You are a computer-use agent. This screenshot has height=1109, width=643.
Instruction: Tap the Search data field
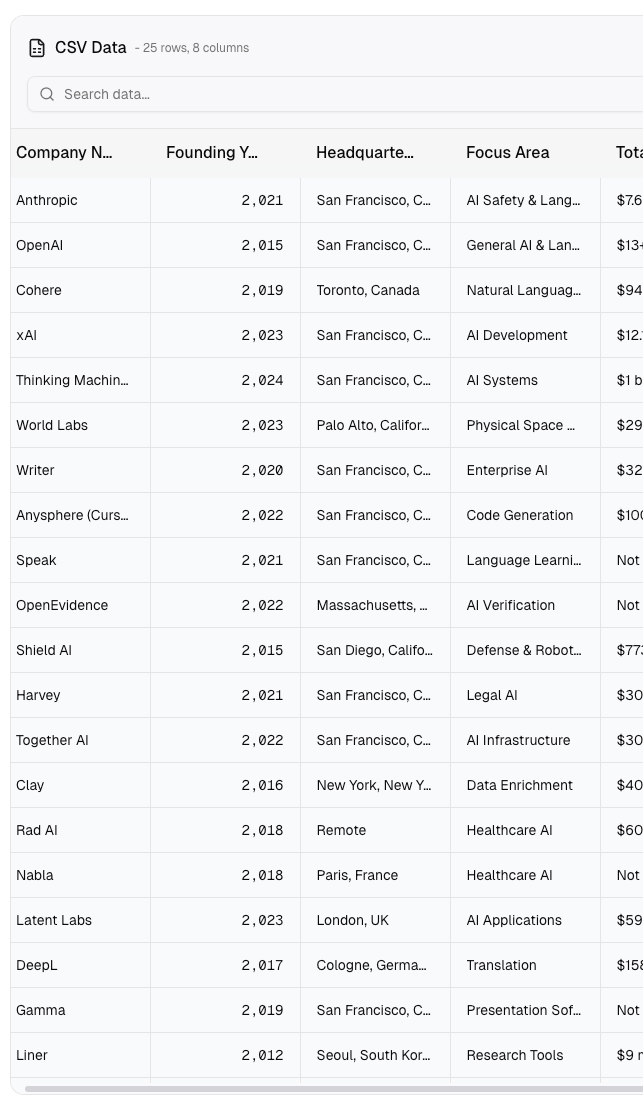tap(335, 94)
